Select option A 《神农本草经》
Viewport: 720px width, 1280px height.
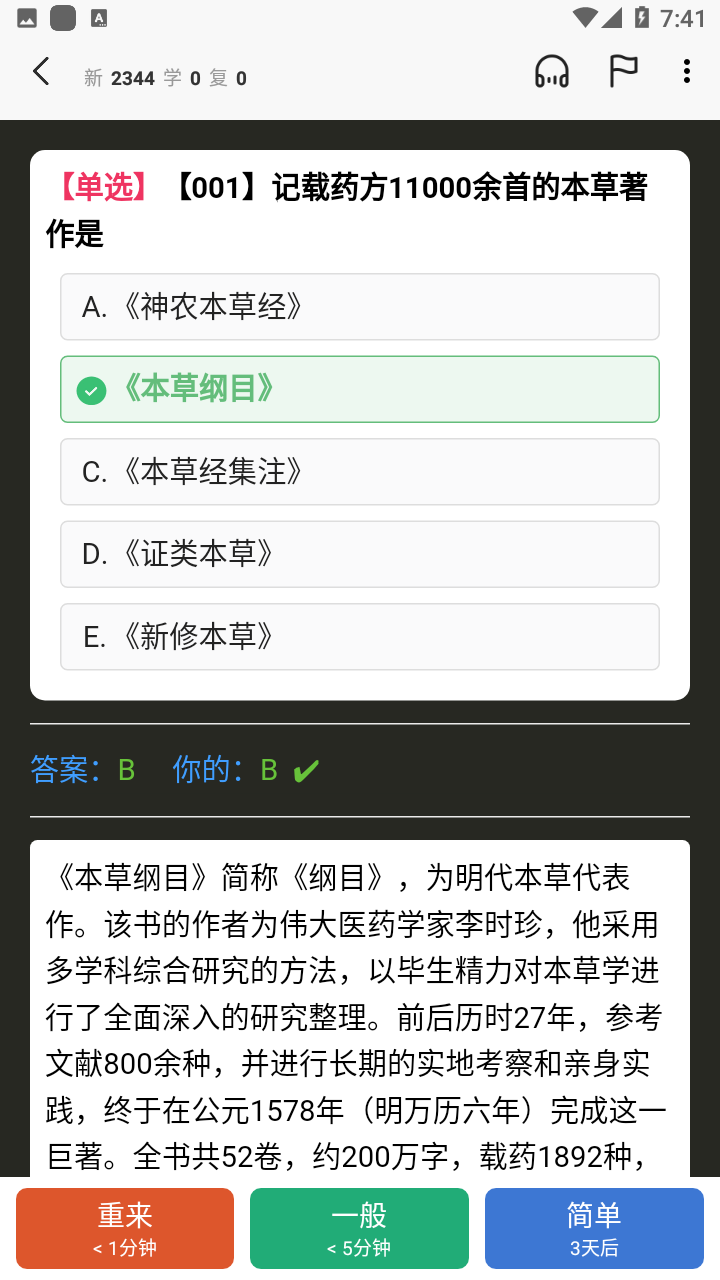360,307
